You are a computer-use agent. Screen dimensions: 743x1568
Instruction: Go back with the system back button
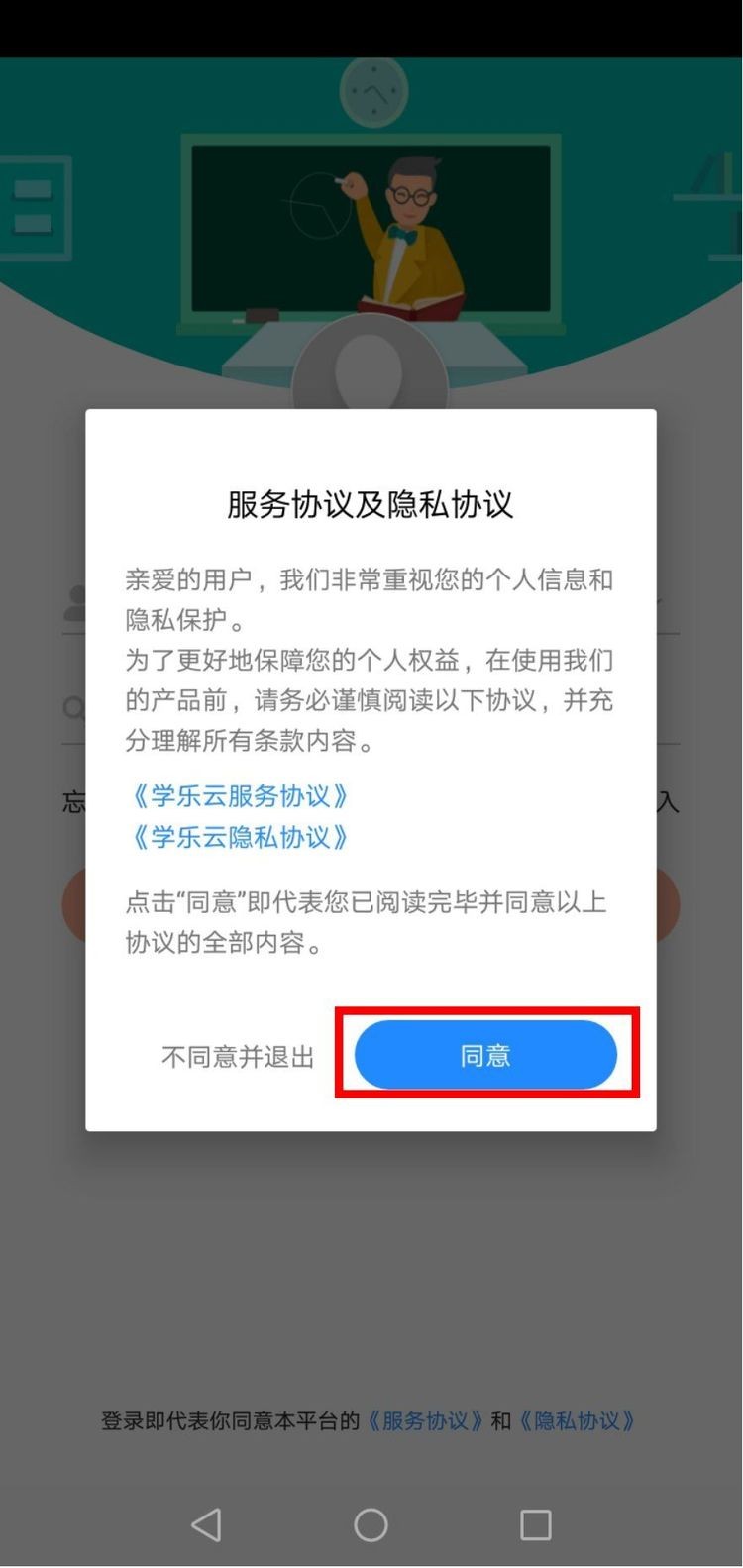click(206, 1523)
